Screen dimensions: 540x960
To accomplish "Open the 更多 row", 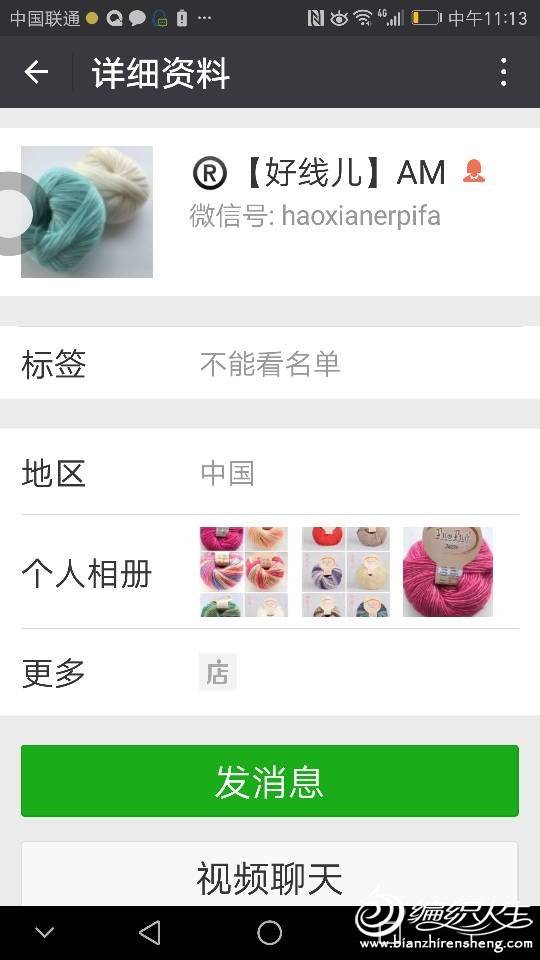I will click(x=270, y=672).
